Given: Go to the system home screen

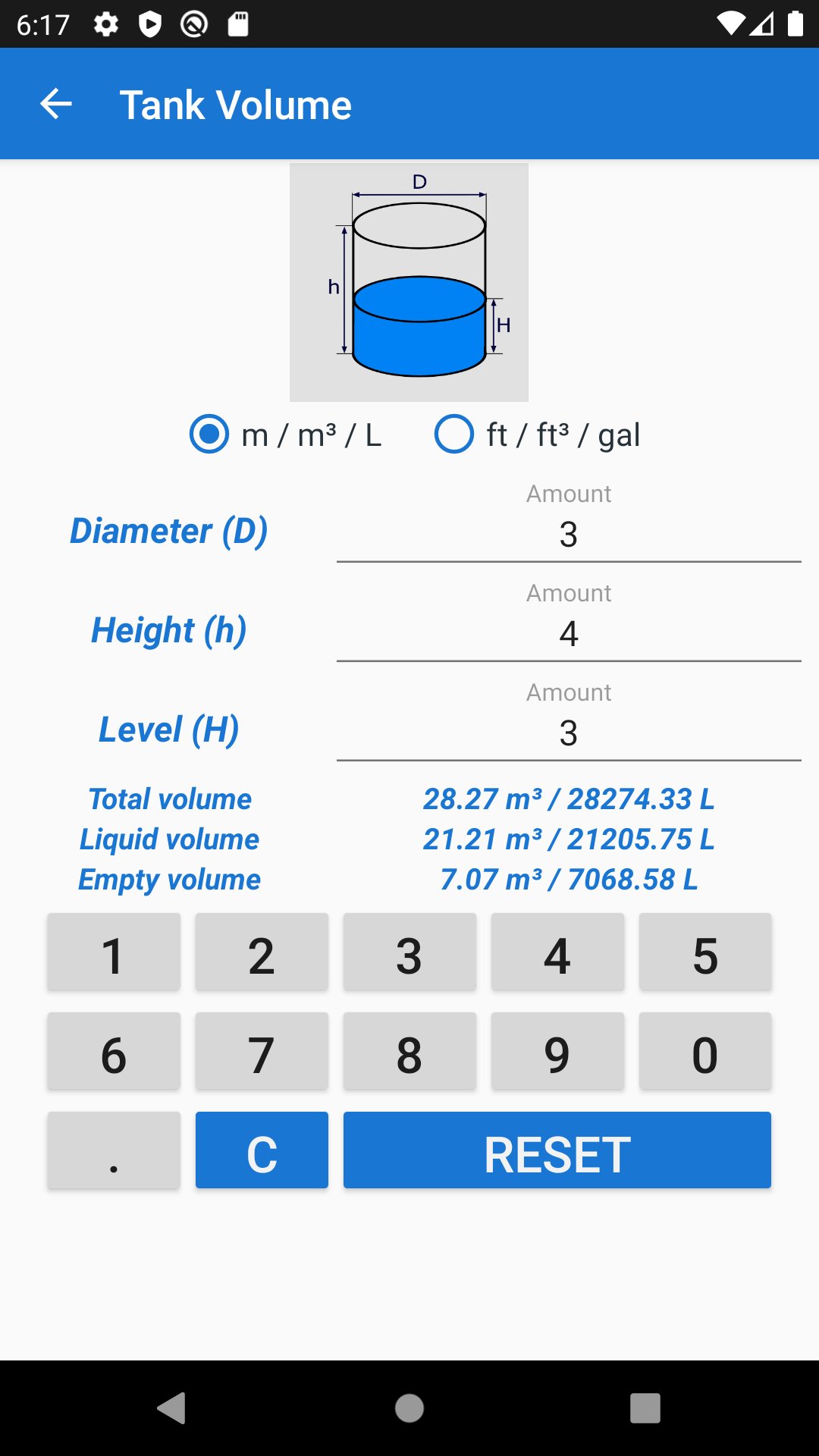Looking at the screenshot, I should click(x=409, y=1408).
